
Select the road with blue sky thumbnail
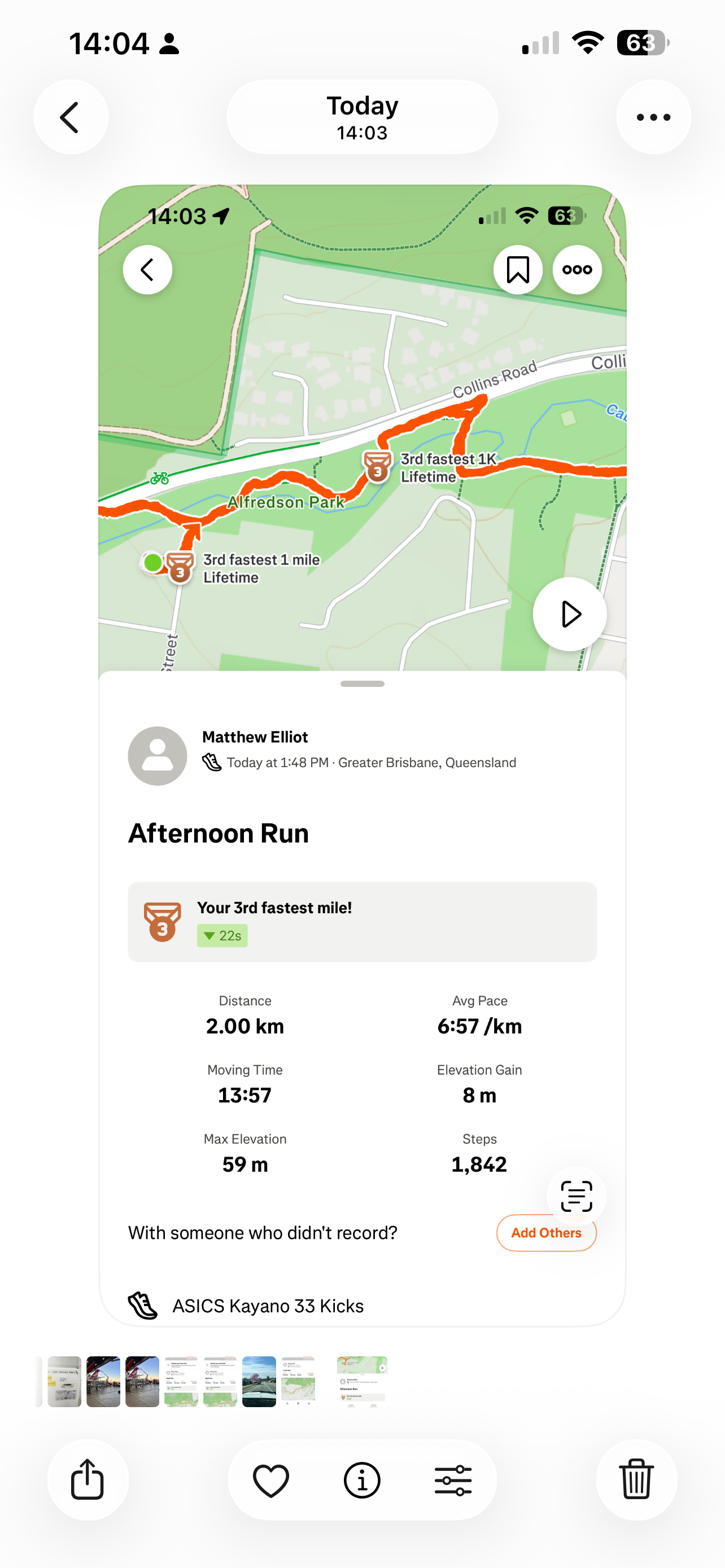(259, 1381)
